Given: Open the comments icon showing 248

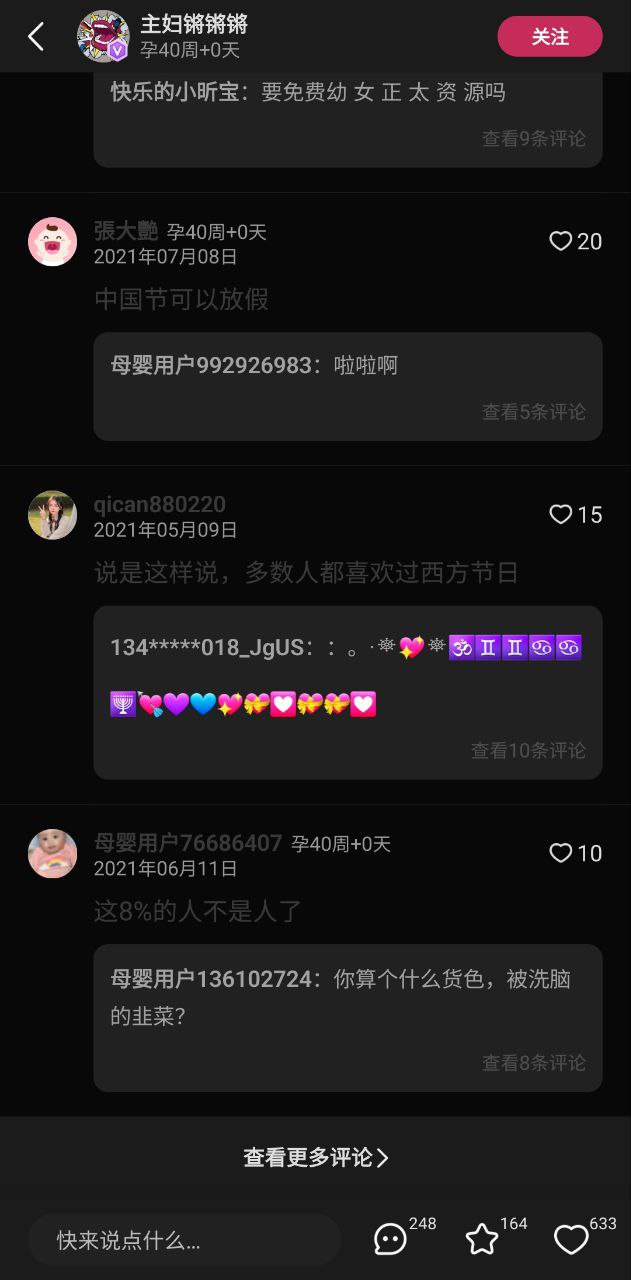Looking at the screenshot, I should click(390, 1240).
